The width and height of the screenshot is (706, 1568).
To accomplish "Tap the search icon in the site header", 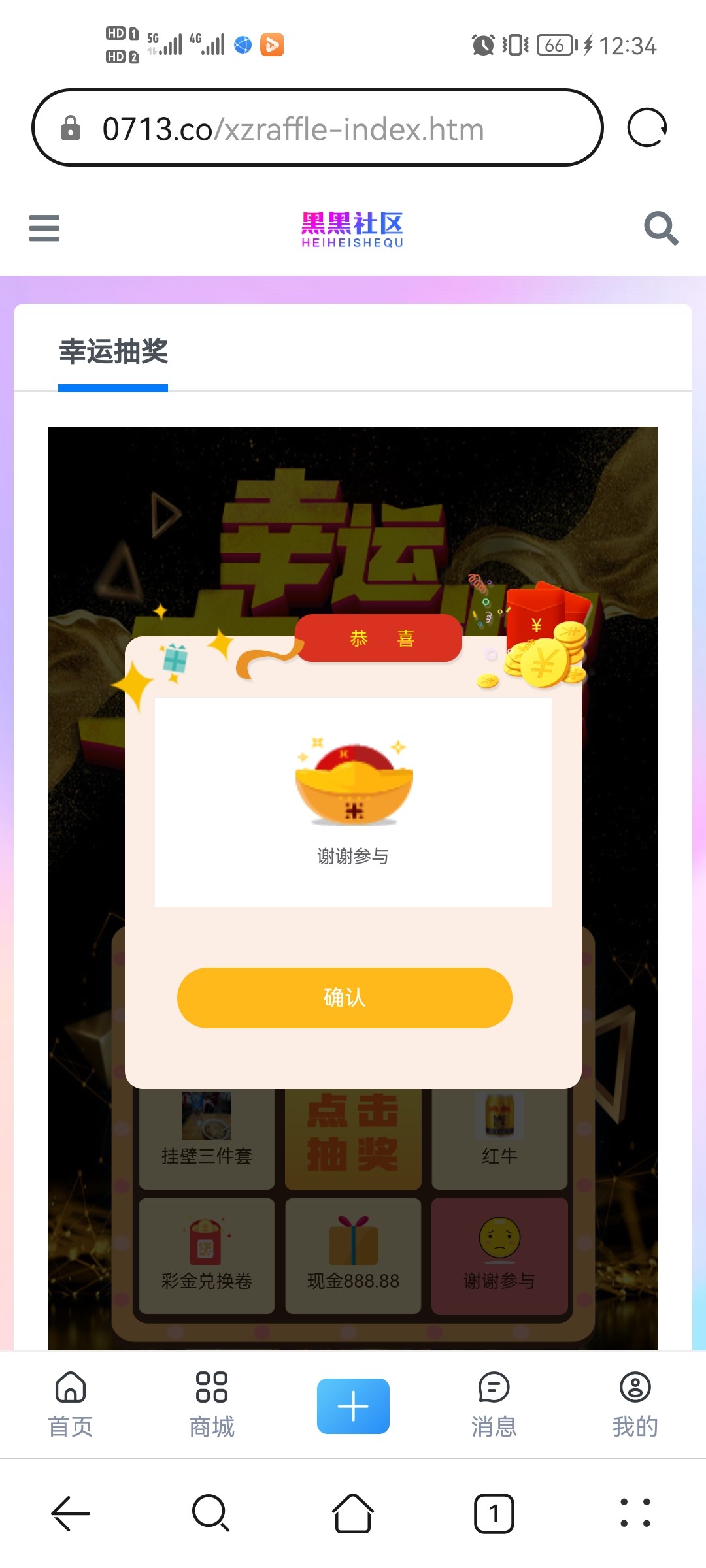I will (661, 228).
